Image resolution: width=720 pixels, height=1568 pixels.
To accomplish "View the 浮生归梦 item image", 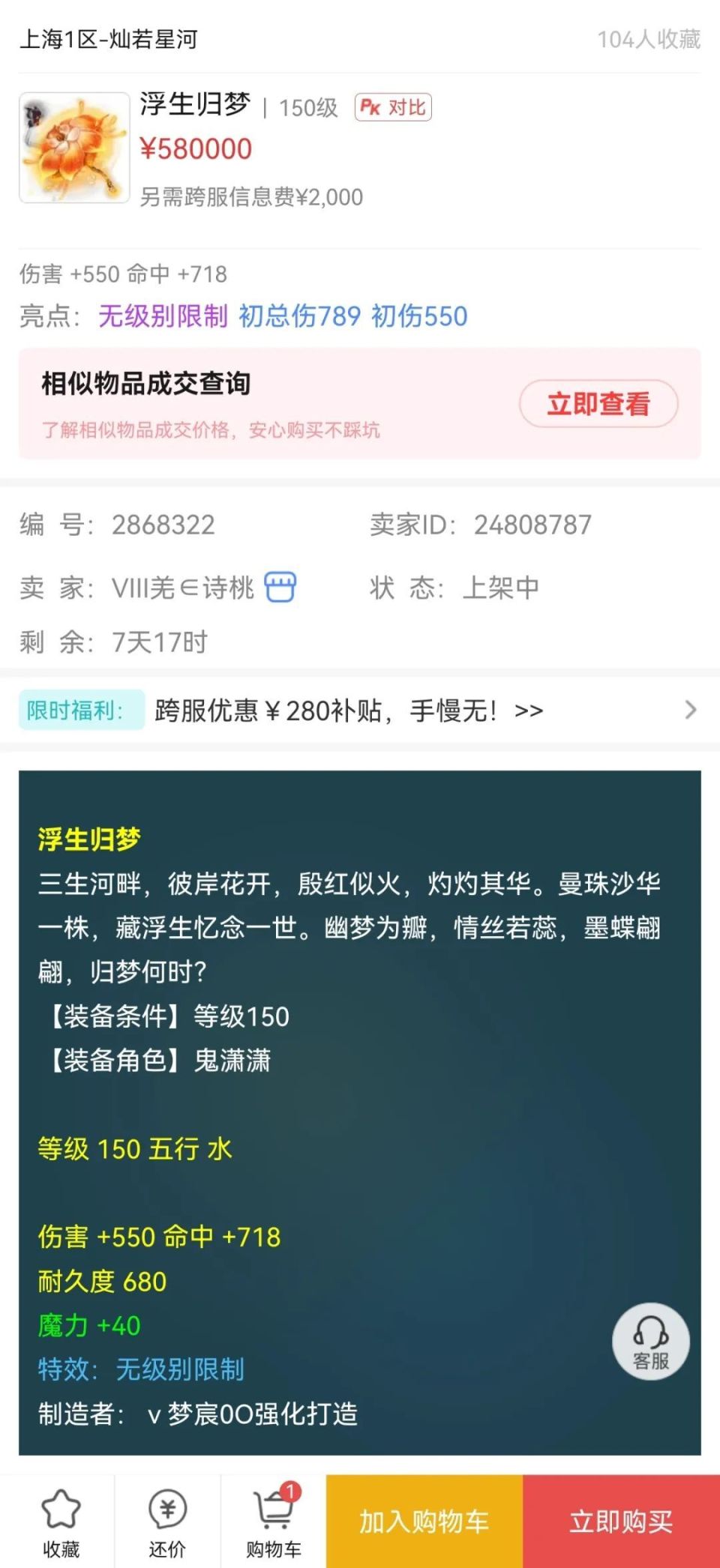I will point(74,148).
